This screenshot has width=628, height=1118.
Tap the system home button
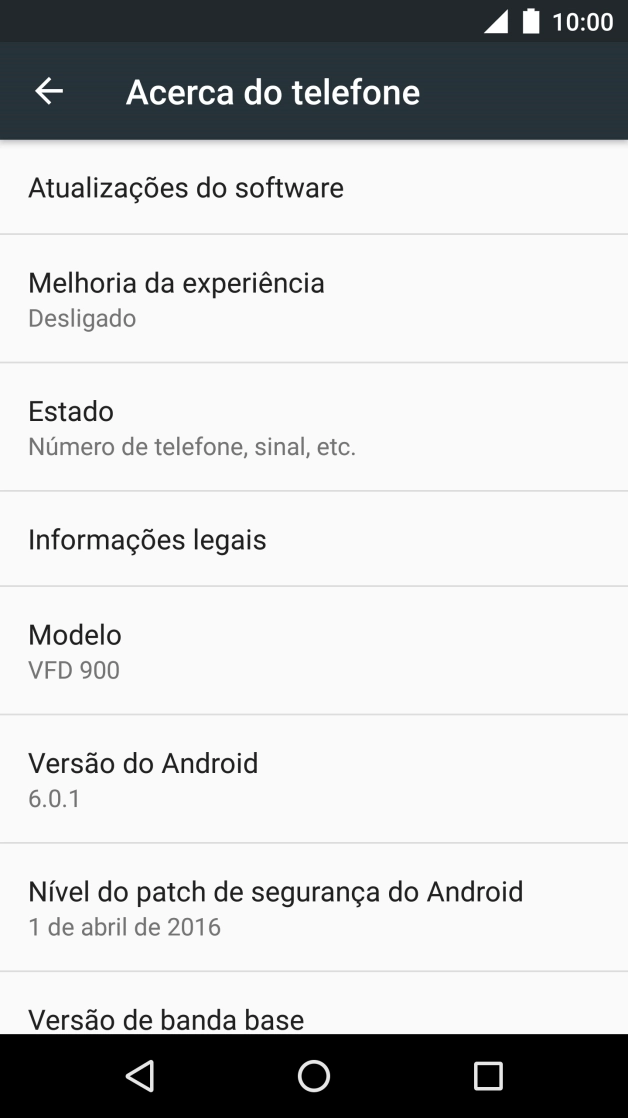[x=314, y=1076]
